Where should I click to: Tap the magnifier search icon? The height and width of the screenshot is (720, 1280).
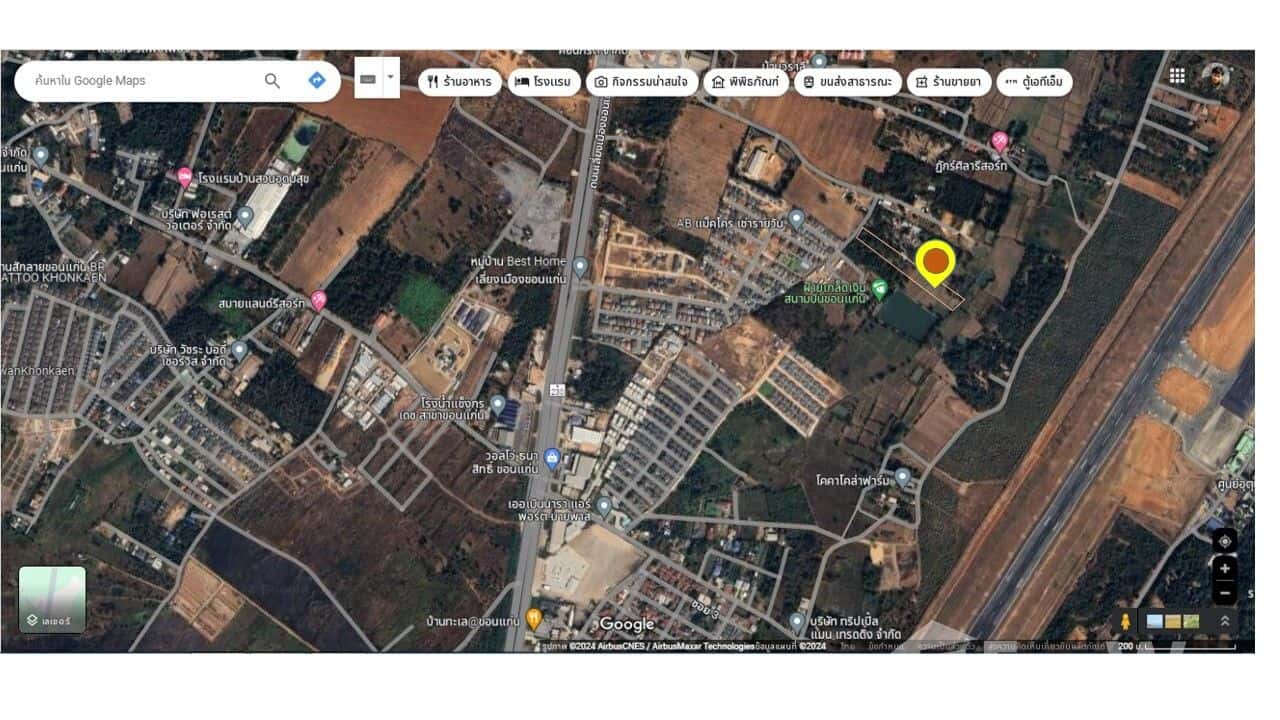click(x=272, y=81)
